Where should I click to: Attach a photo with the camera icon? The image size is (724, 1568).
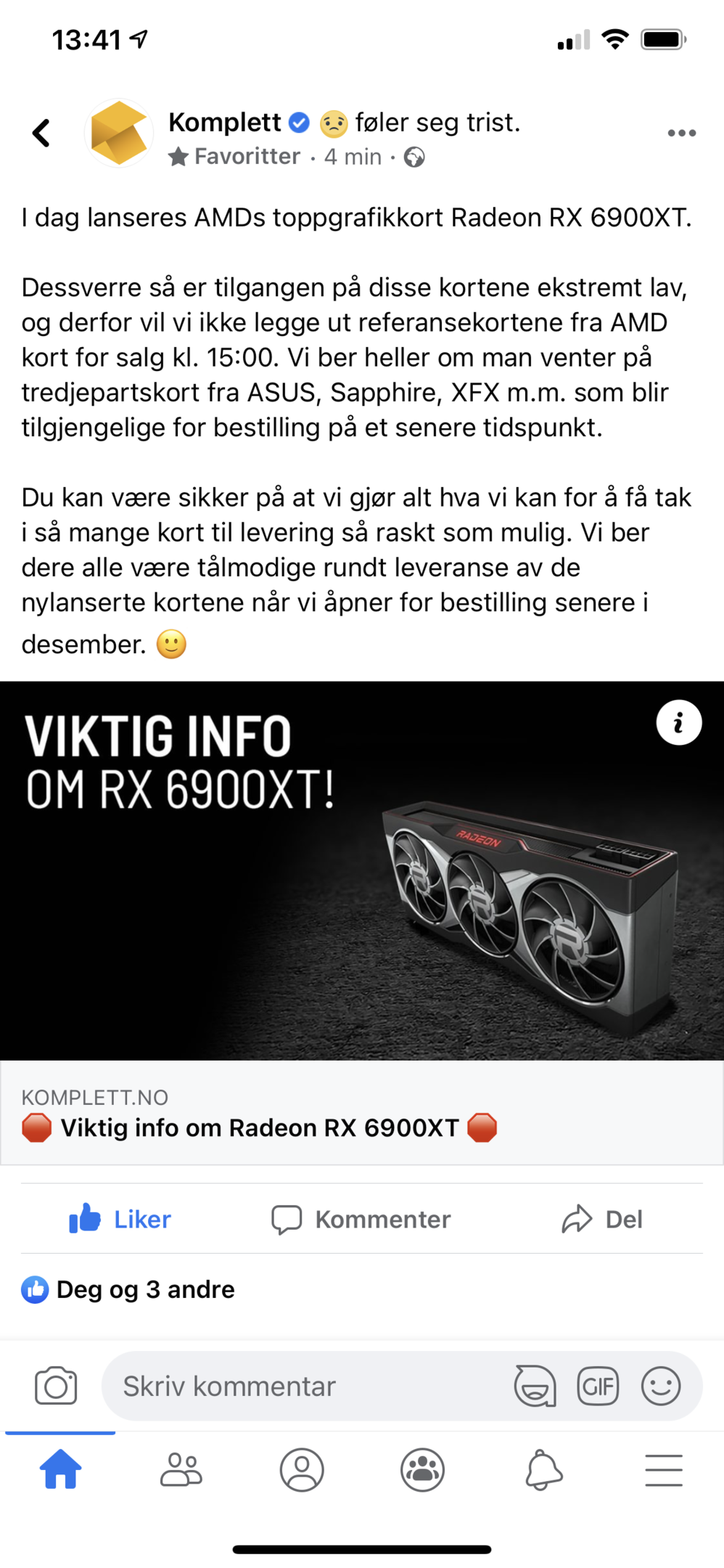[x=56, y=1386]
